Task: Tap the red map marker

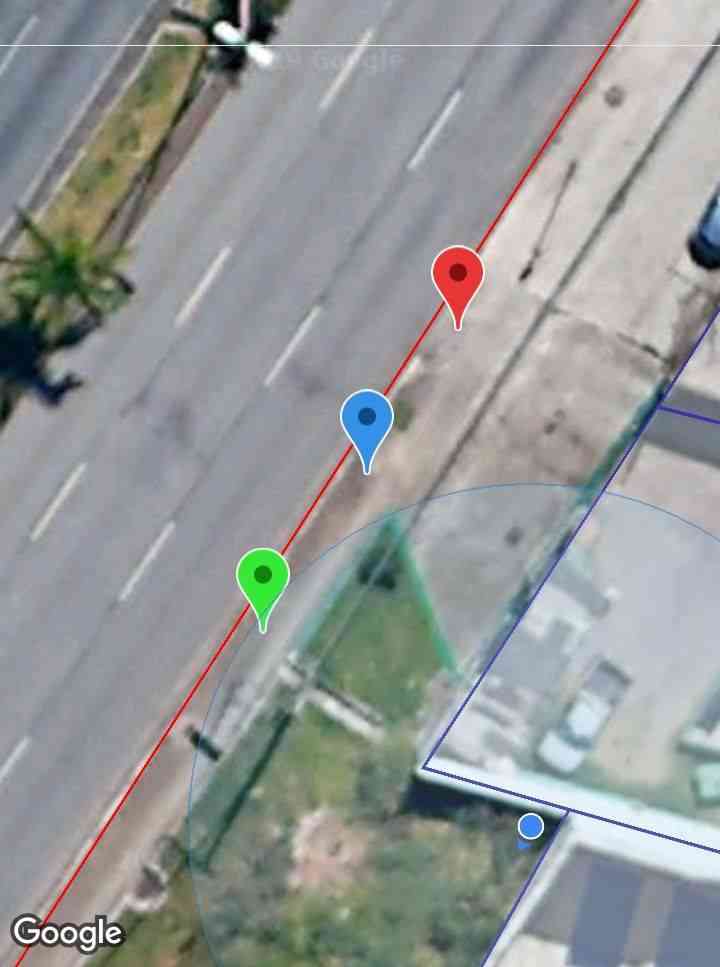Action: coord(458,278)
